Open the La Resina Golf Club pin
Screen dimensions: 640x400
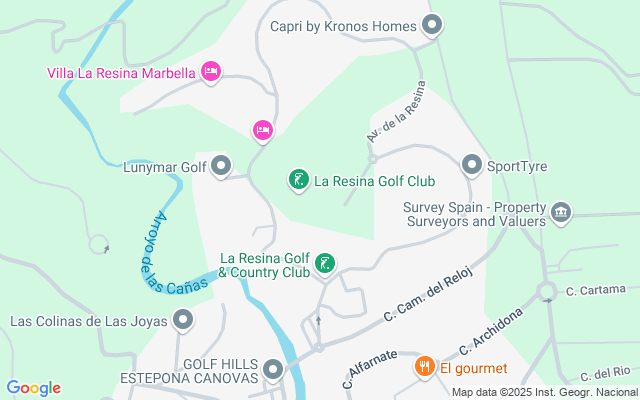pos(298,181)
